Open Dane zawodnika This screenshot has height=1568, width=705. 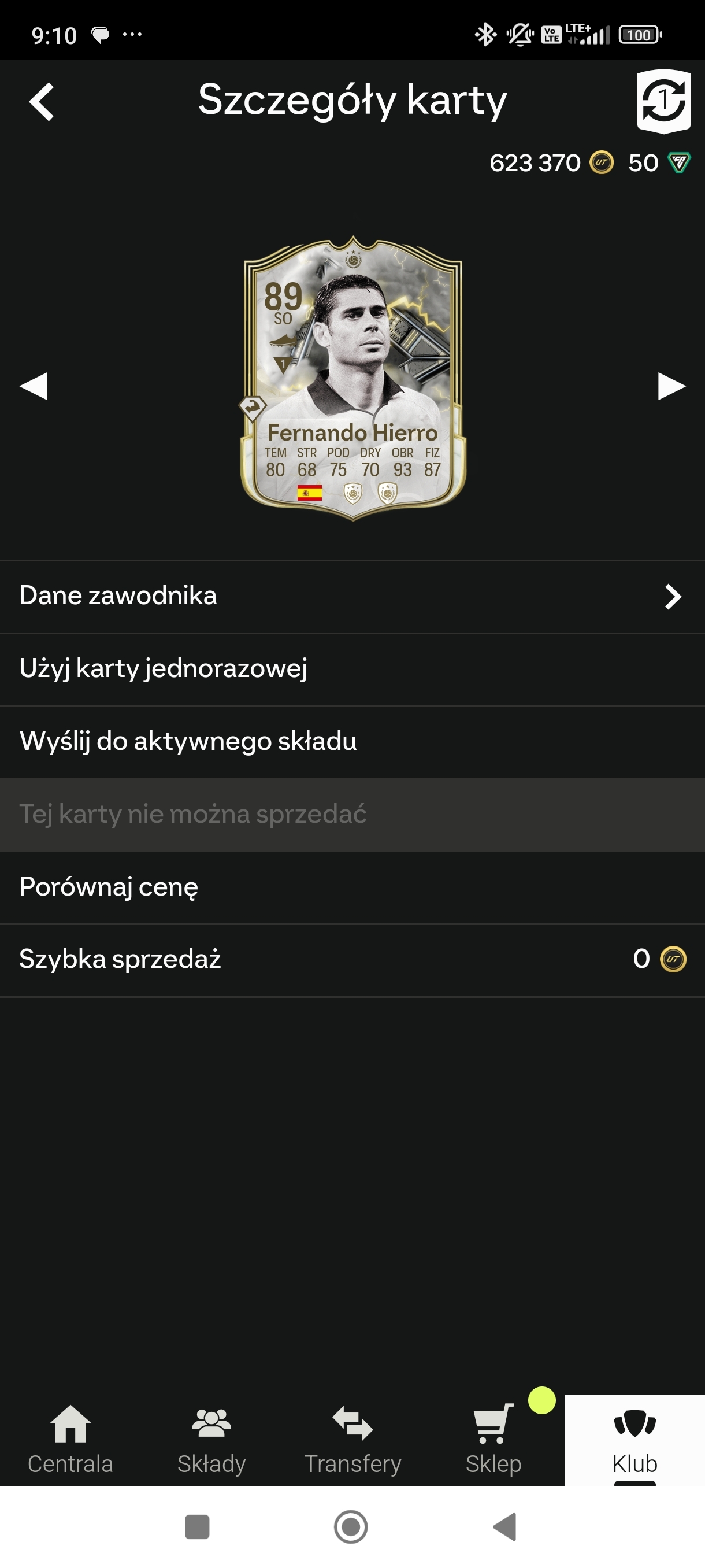tap(352, 596)
